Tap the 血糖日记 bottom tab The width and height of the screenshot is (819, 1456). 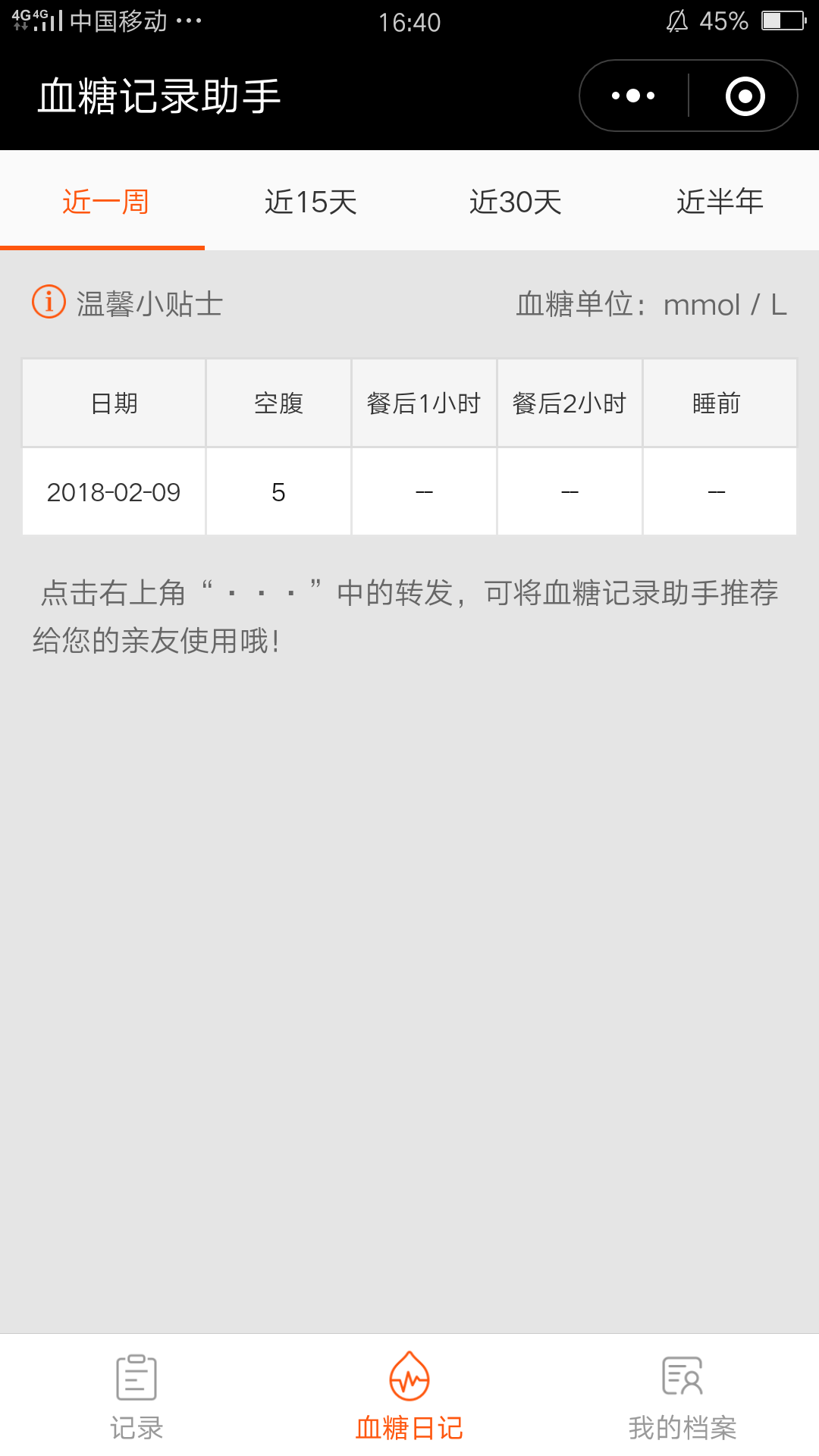409,1395
